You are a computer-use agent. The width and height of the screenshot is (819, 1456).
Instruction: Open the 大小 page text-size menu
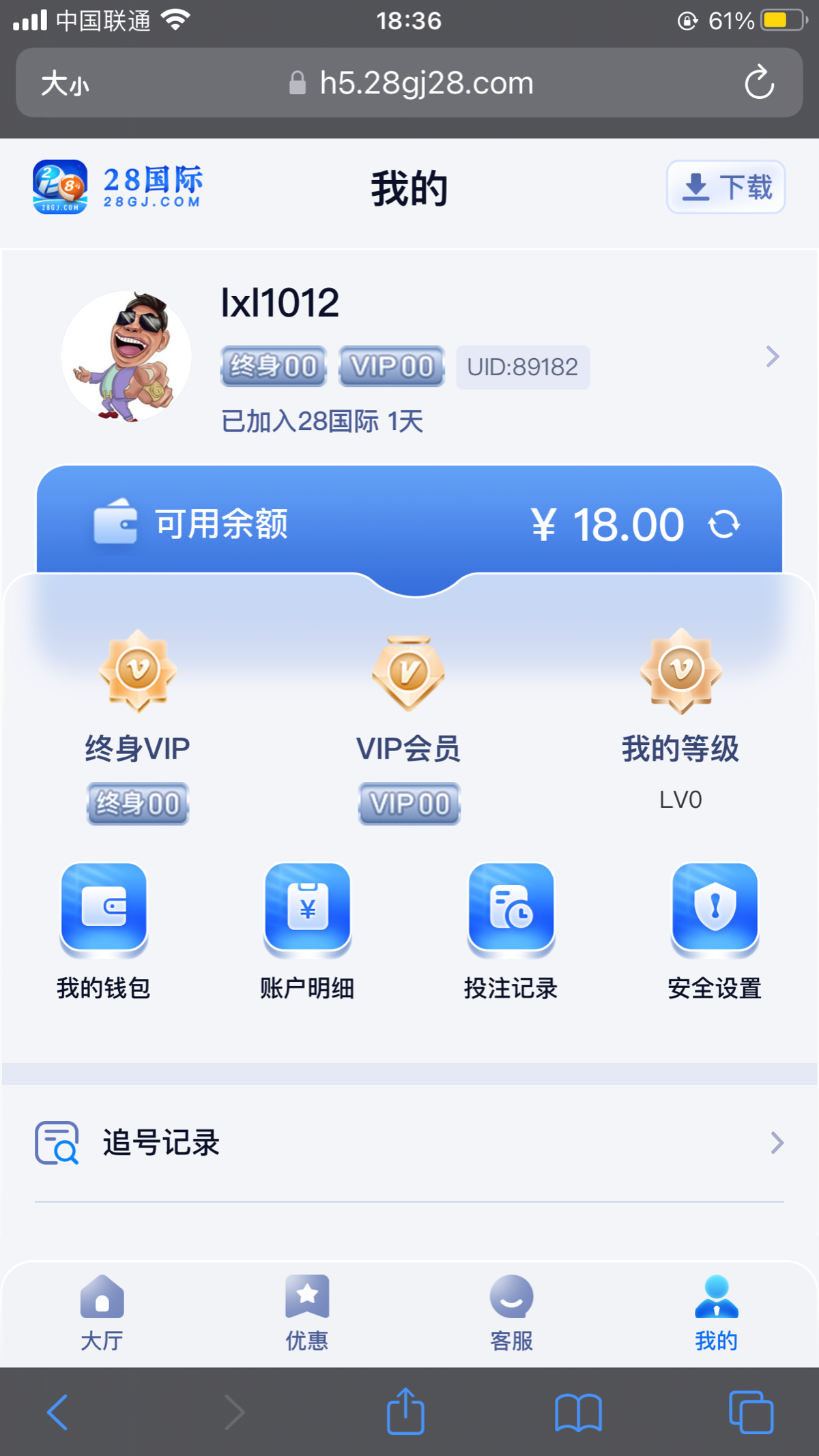pyautogui.click(x=66, y=84)
